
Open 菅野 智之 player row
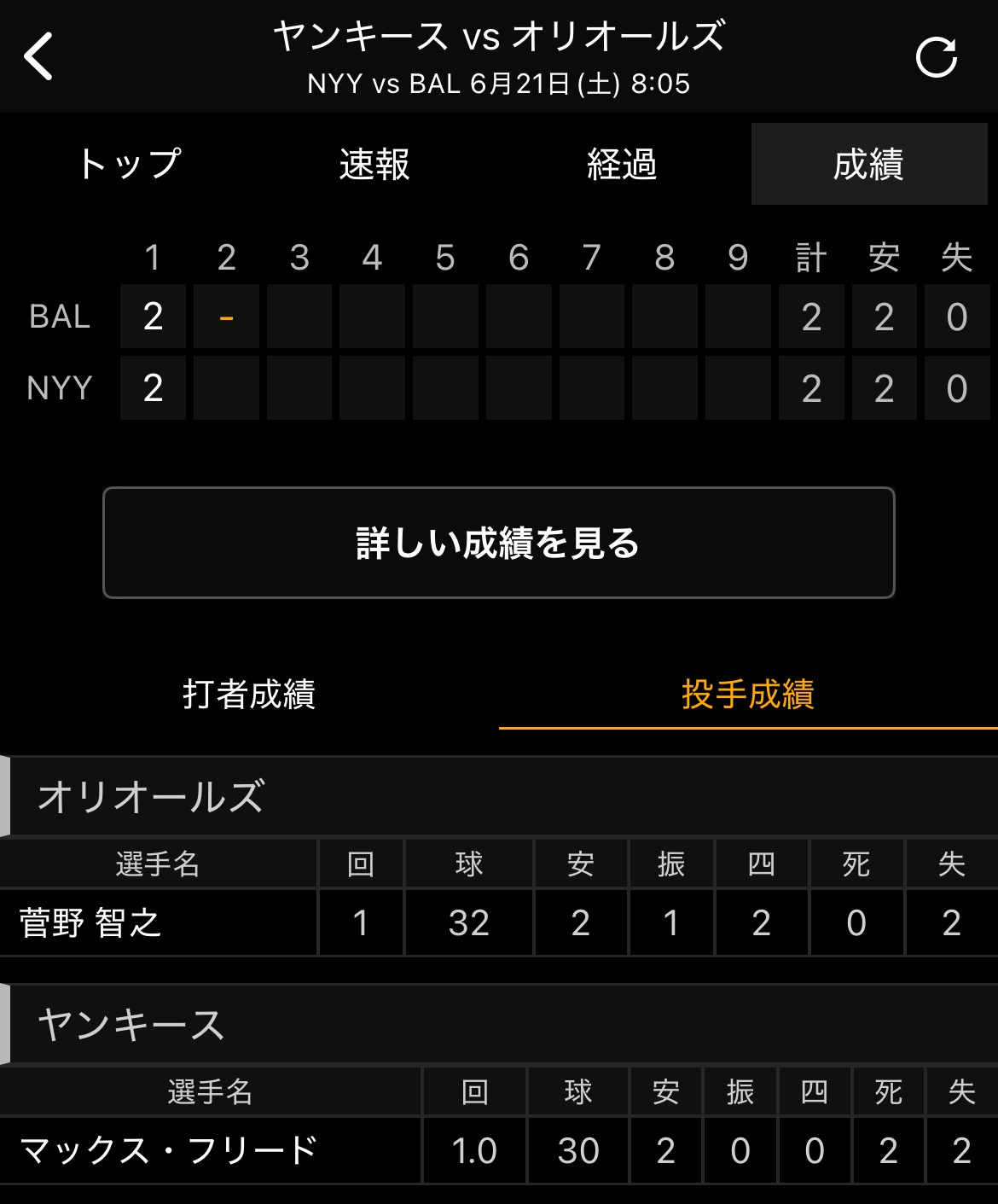90,922
